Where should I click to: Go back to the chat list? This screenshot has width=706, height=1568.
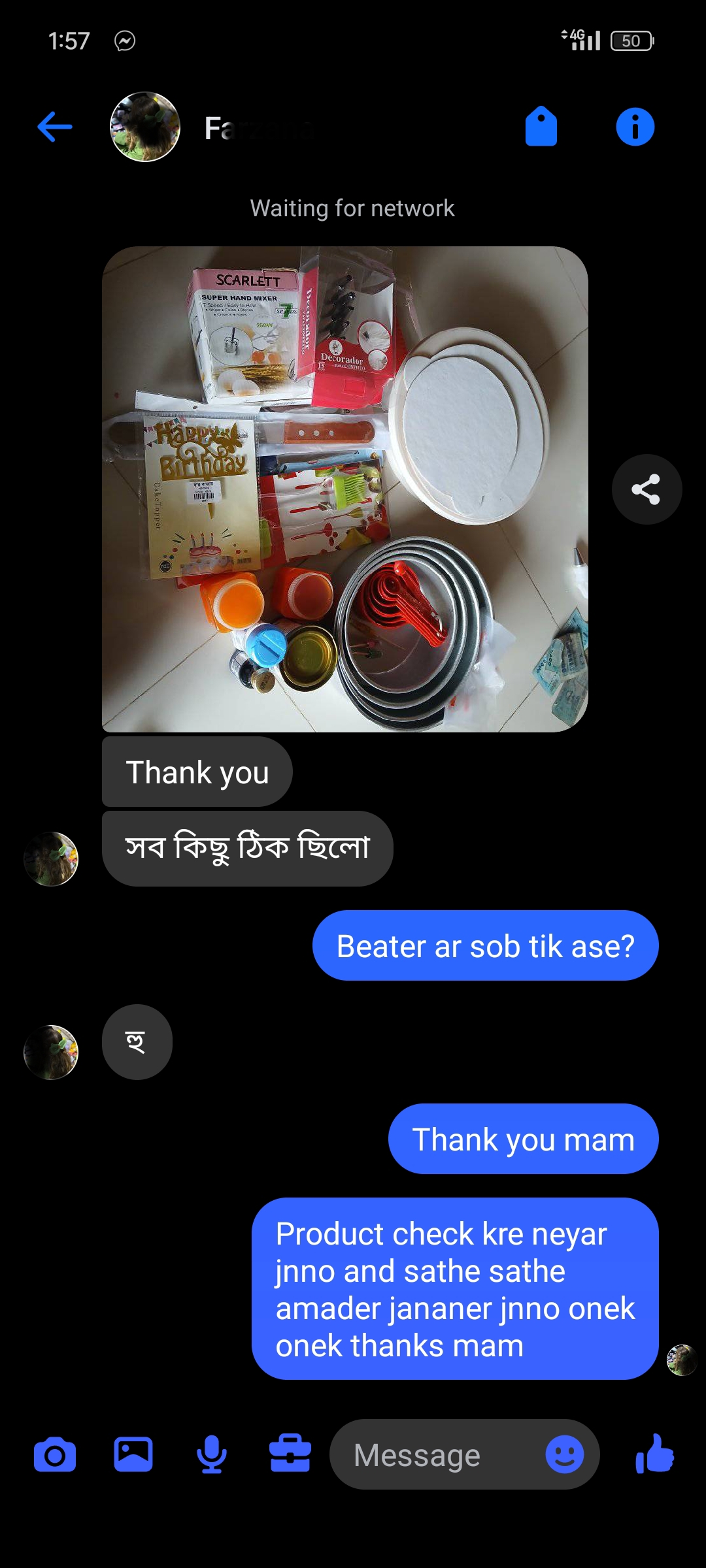(x=55, y=127)
